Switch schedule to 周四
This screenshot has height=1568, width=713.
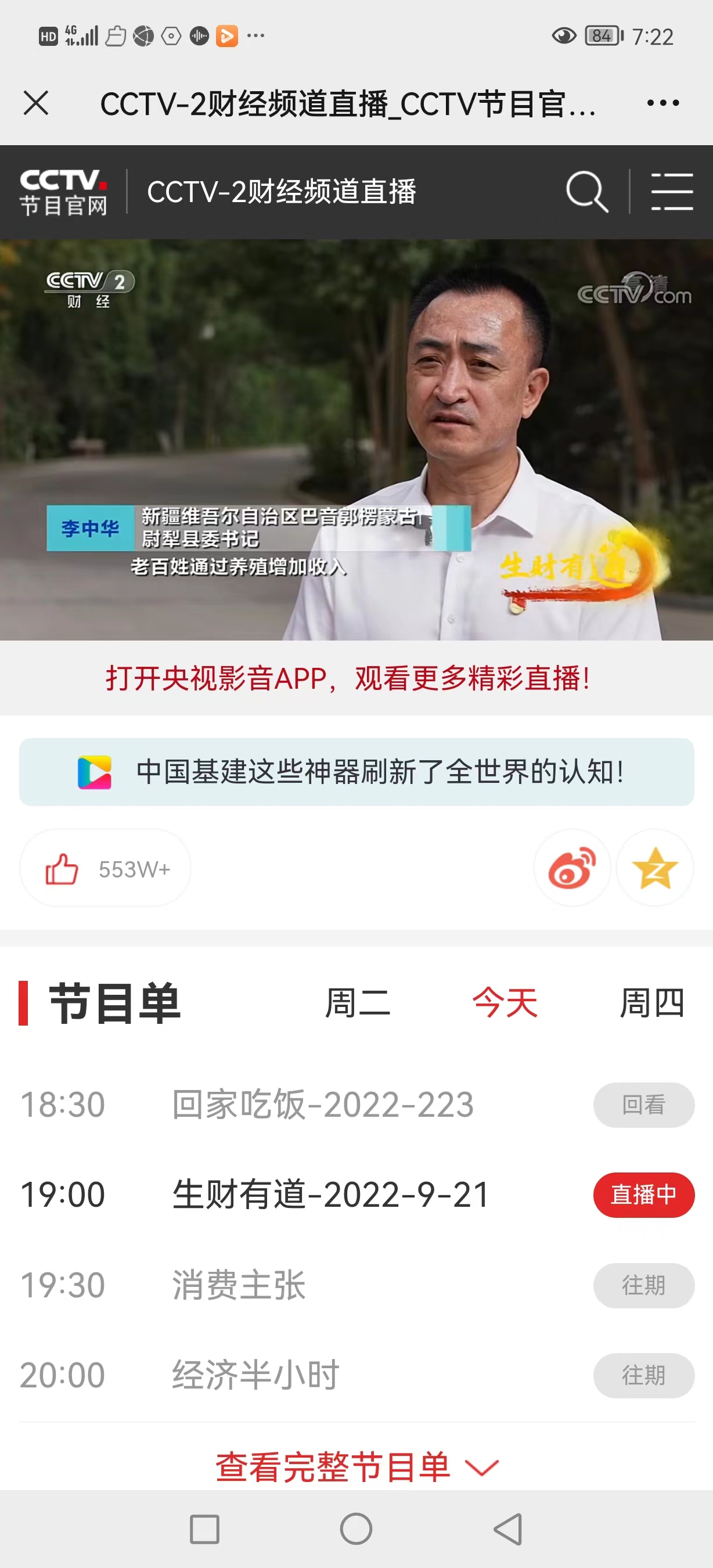coord(651,1002)
